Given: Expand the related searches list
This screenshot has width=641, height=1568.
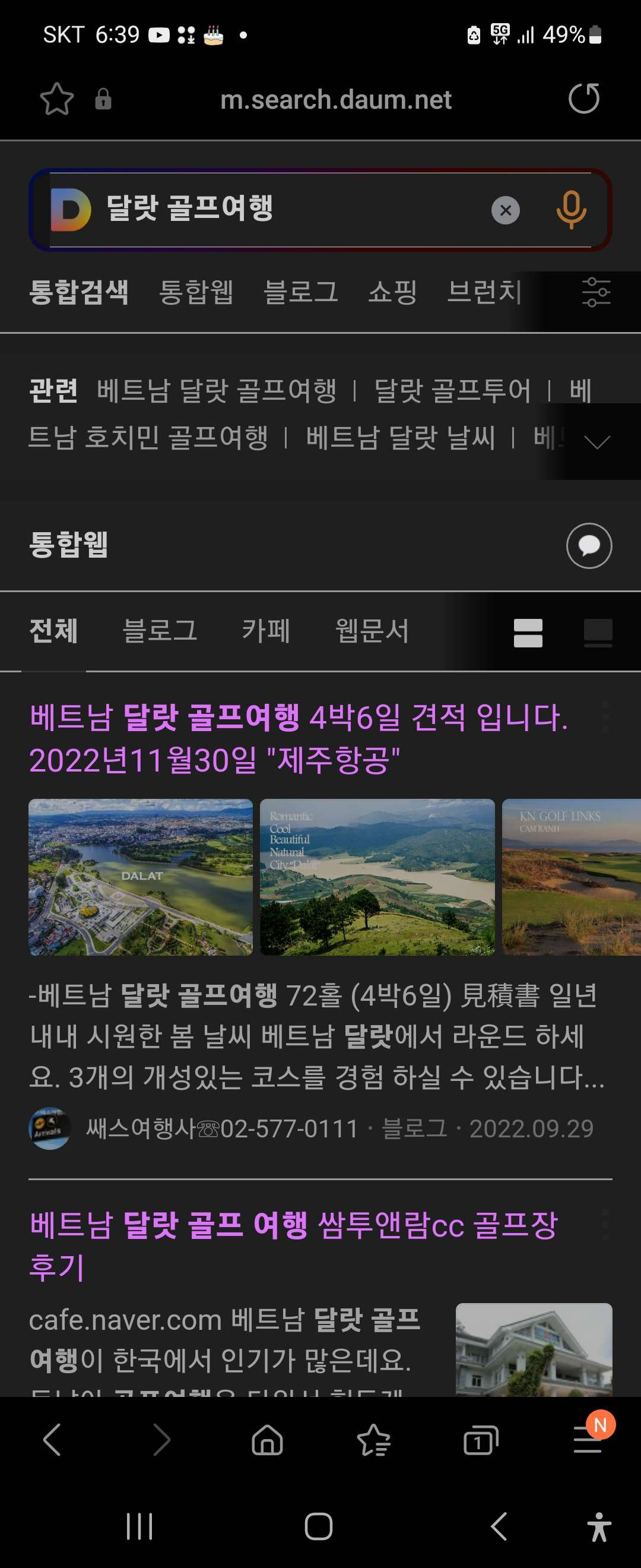Looking at the screenshot, I should point(596,441).
